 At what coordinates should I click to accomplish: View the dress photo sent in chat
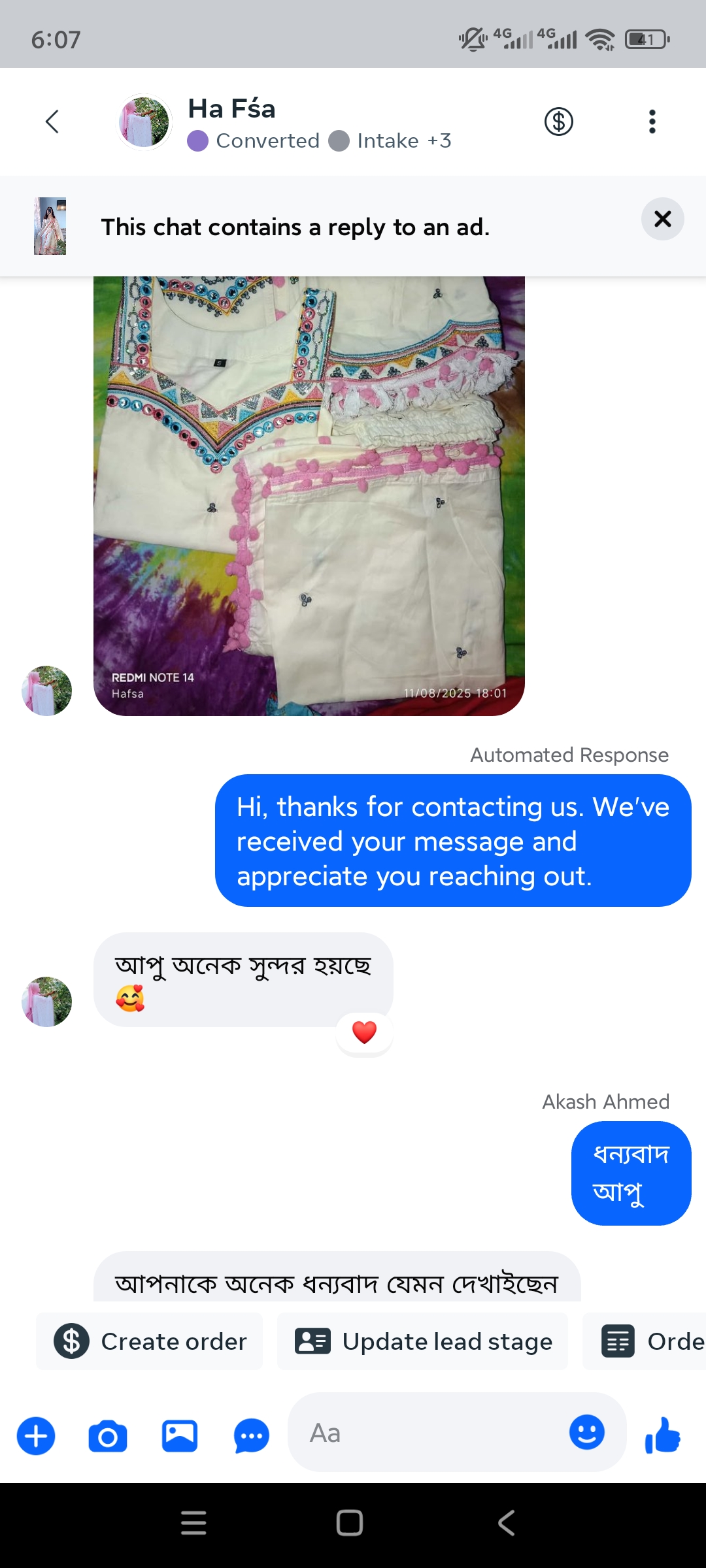tap(309, 495)
